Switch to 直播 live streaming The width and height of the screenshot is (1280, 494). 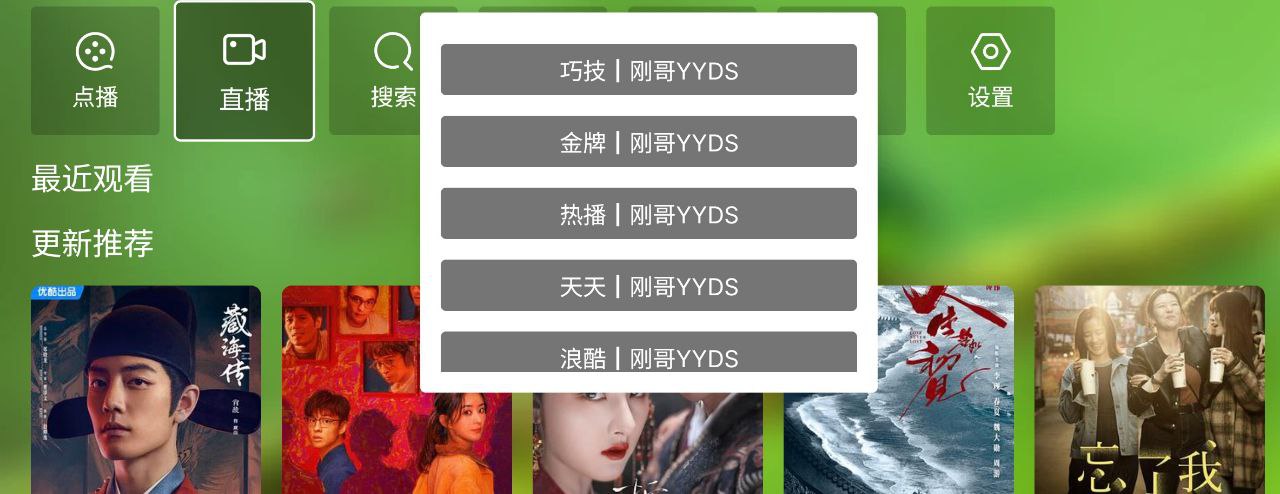pos(244,71)
